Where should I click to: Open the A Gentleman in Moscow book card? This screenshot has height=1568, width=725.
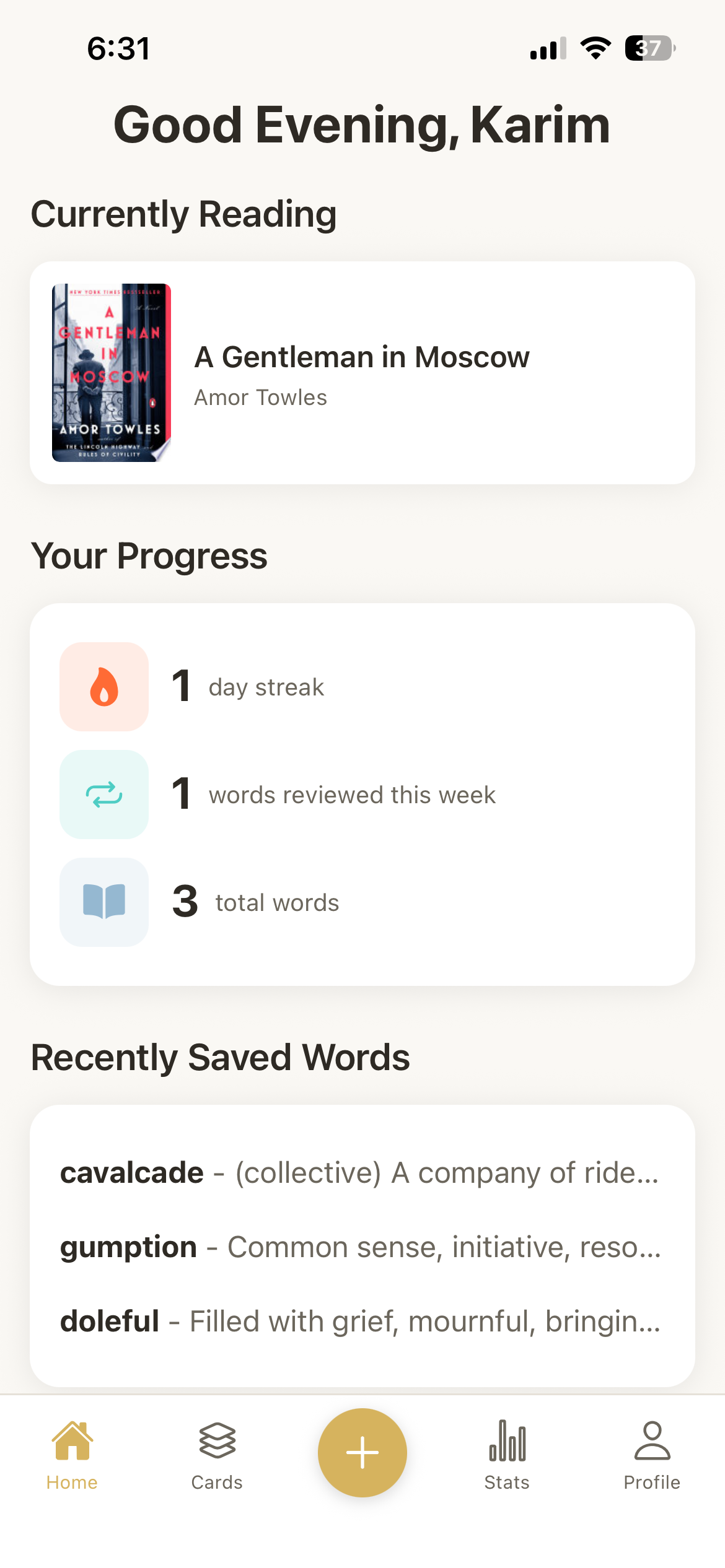[x=362, y=373]
